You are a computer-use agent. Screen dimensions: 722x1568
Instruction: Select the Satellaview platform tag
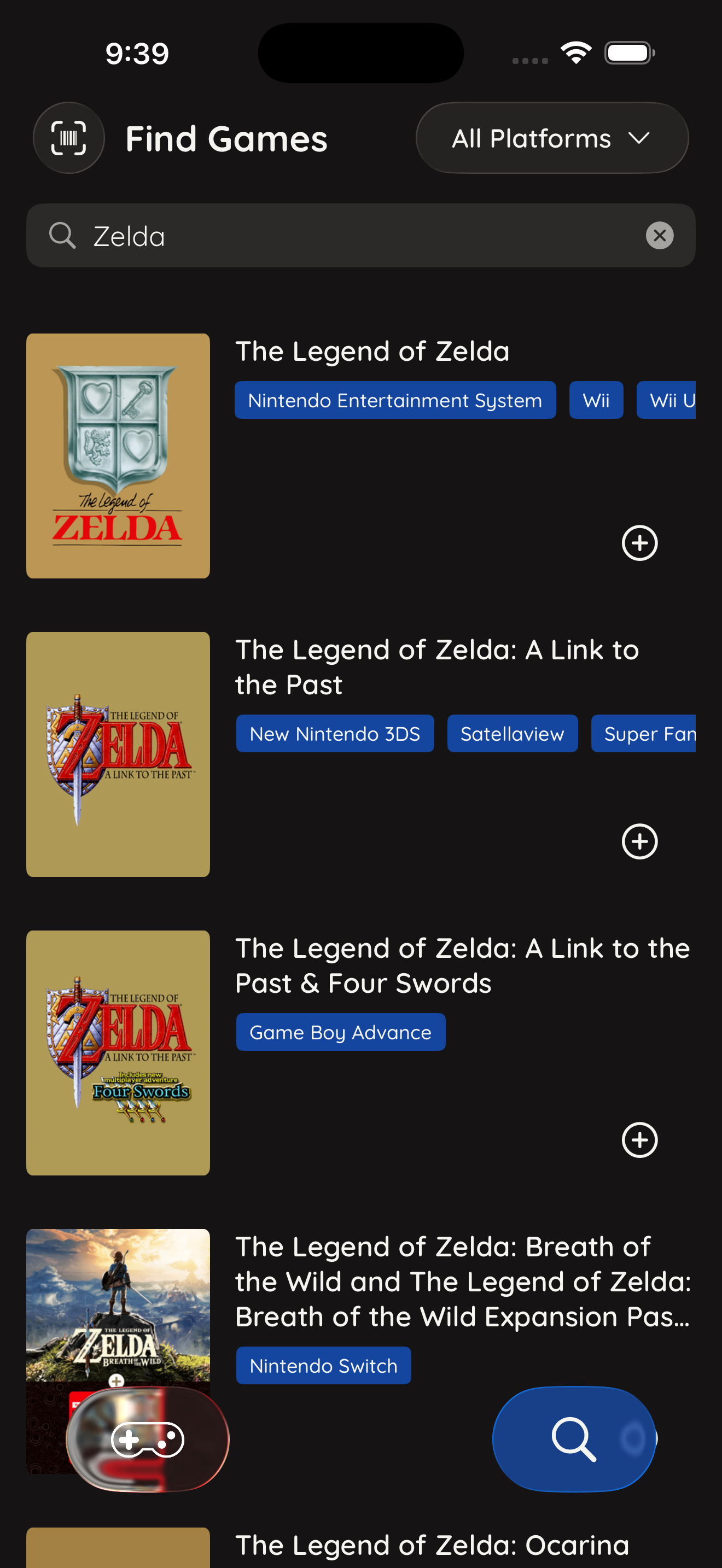(512, 734)
